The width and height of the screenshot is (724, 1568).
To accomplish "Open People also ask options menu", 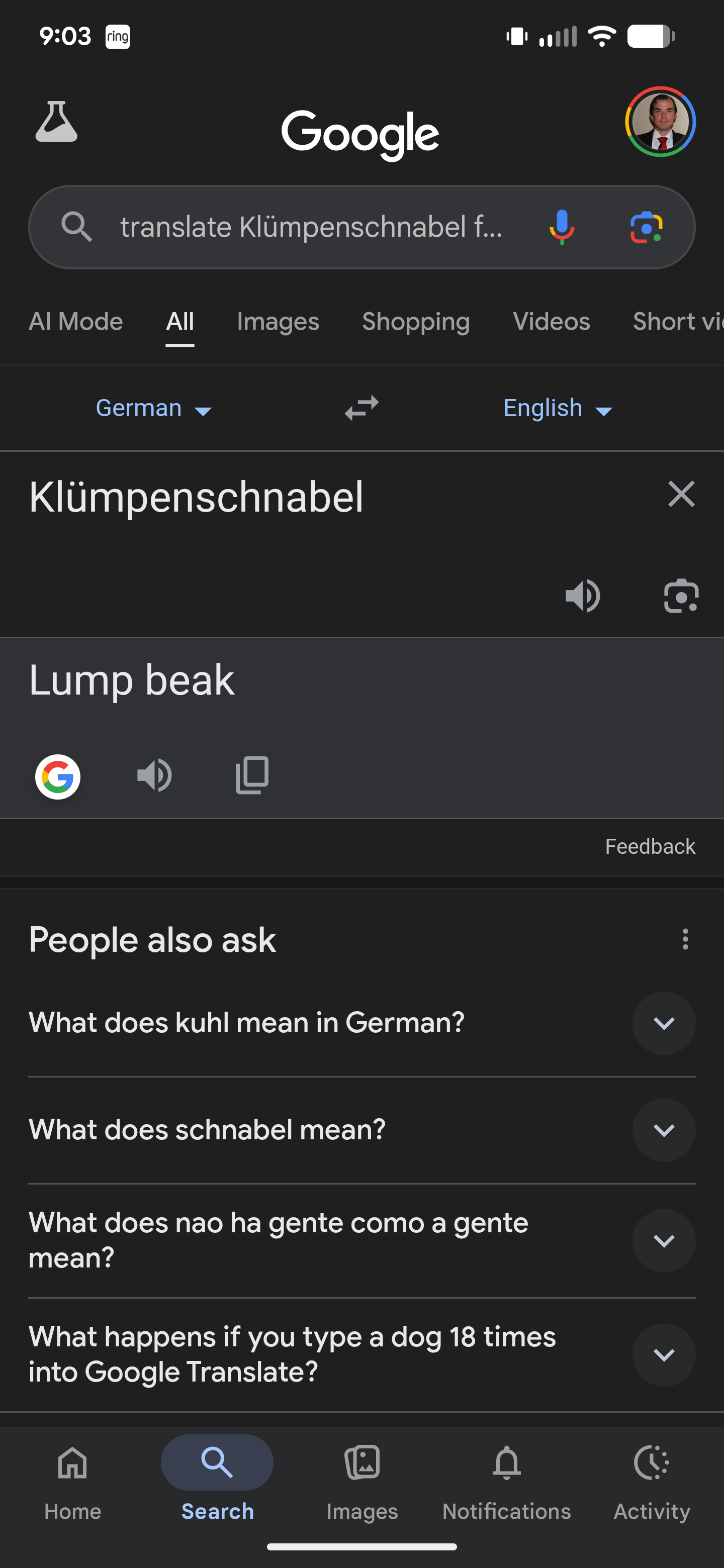I will [x=685, y=939].
